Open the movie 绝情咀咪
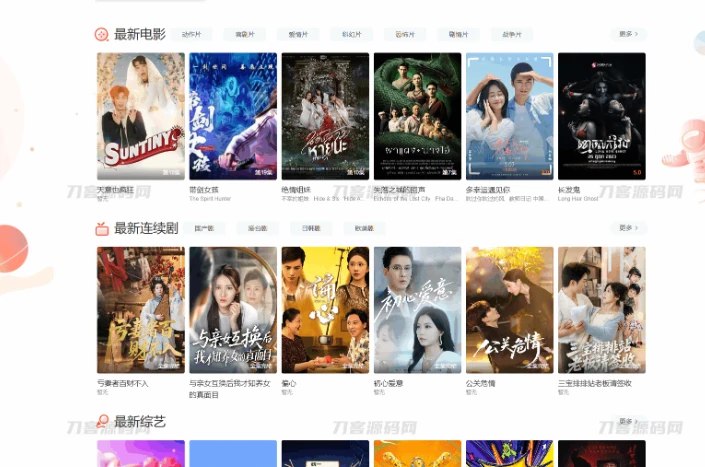705x467 pixels. (x=325, y=116)
